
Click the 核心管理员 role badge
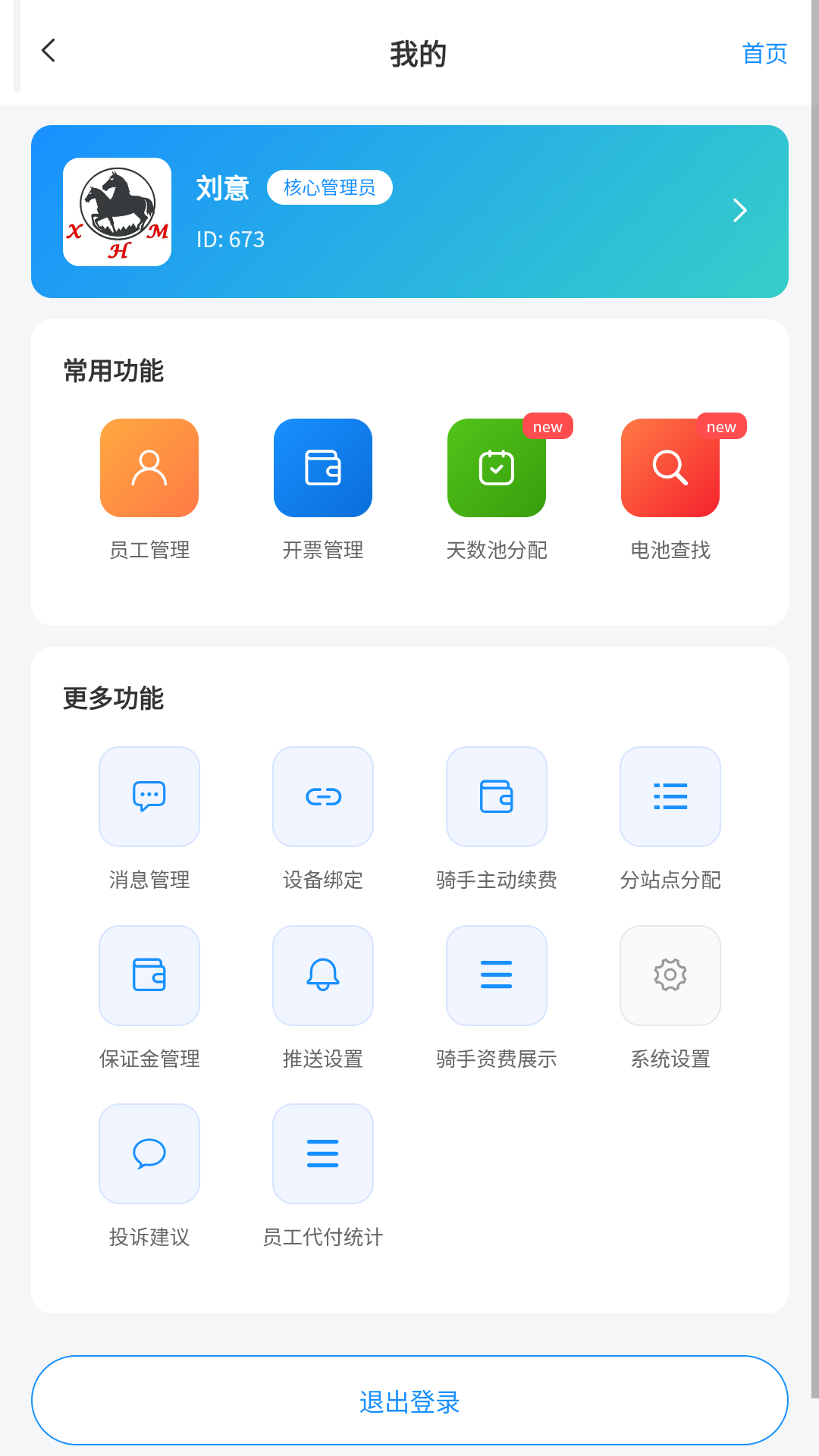pyautogui.click(x=330, y=187)
